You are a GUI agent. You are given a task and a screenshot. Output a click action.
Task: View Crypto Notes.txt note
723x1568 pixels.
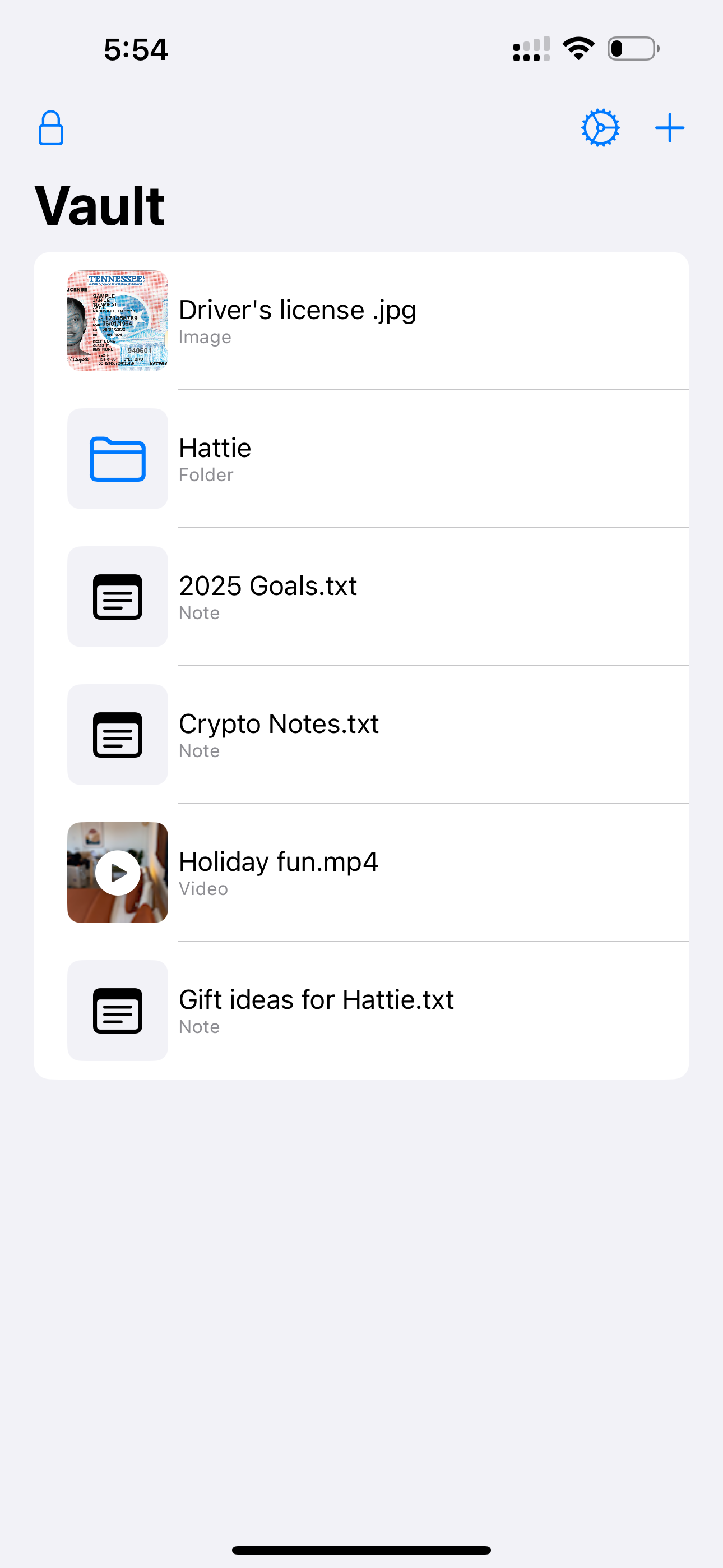pyautogui.click(x=361, y=735)
